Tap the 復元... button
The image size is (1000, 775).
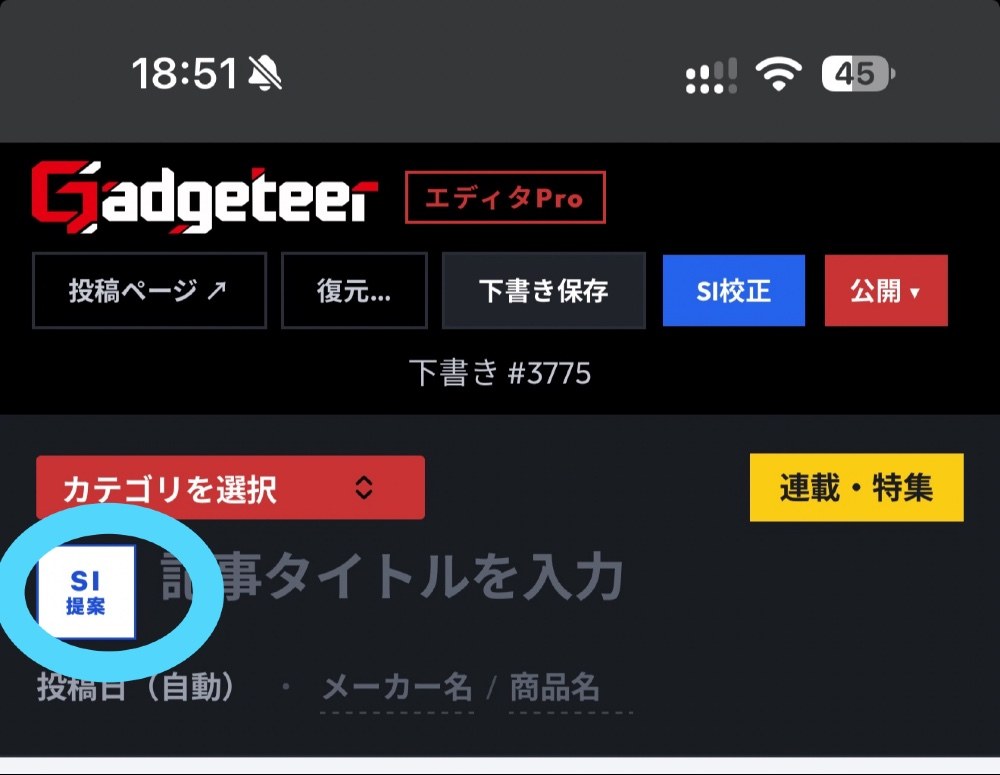[x=355, y=291]
